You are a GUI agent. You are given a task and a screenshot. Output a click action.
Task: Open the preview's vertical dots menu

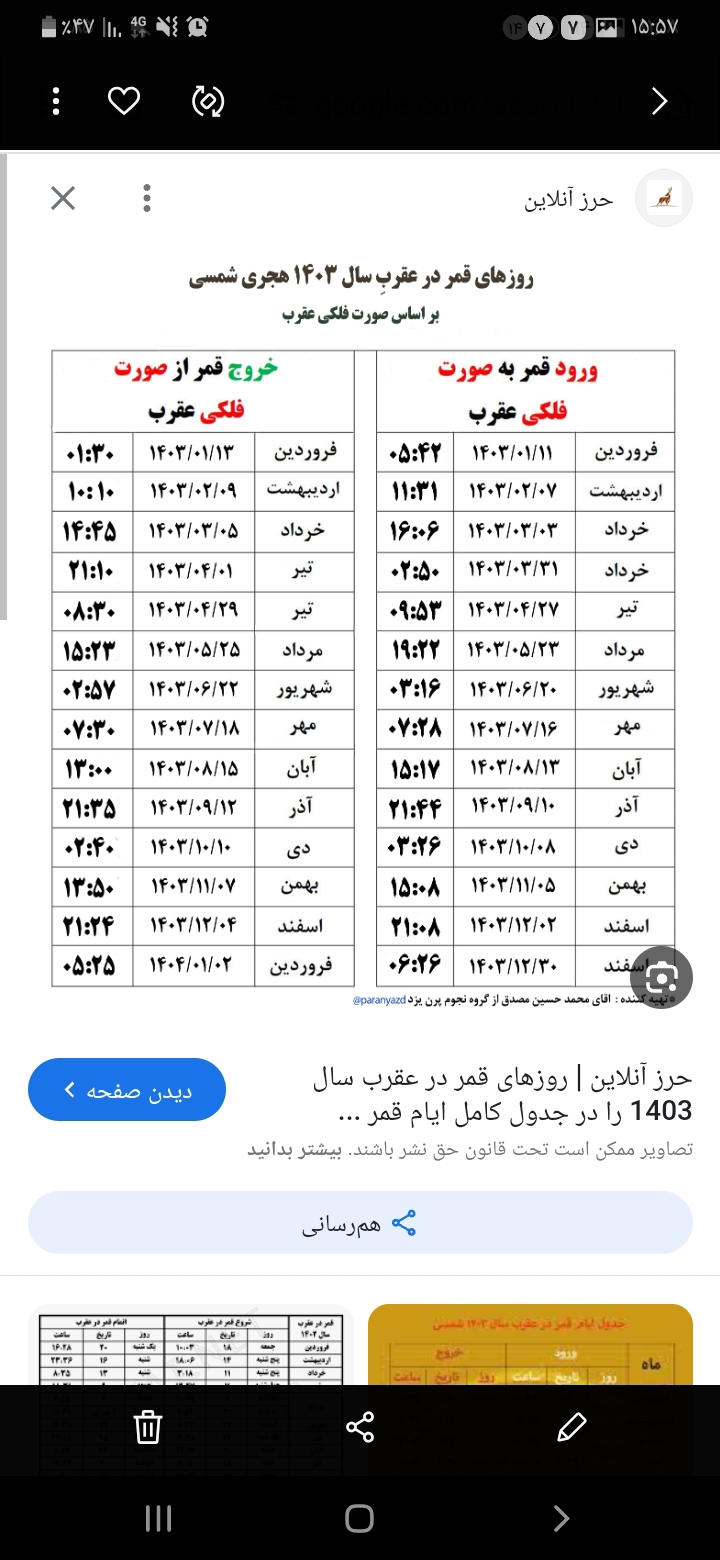[147, 198]
